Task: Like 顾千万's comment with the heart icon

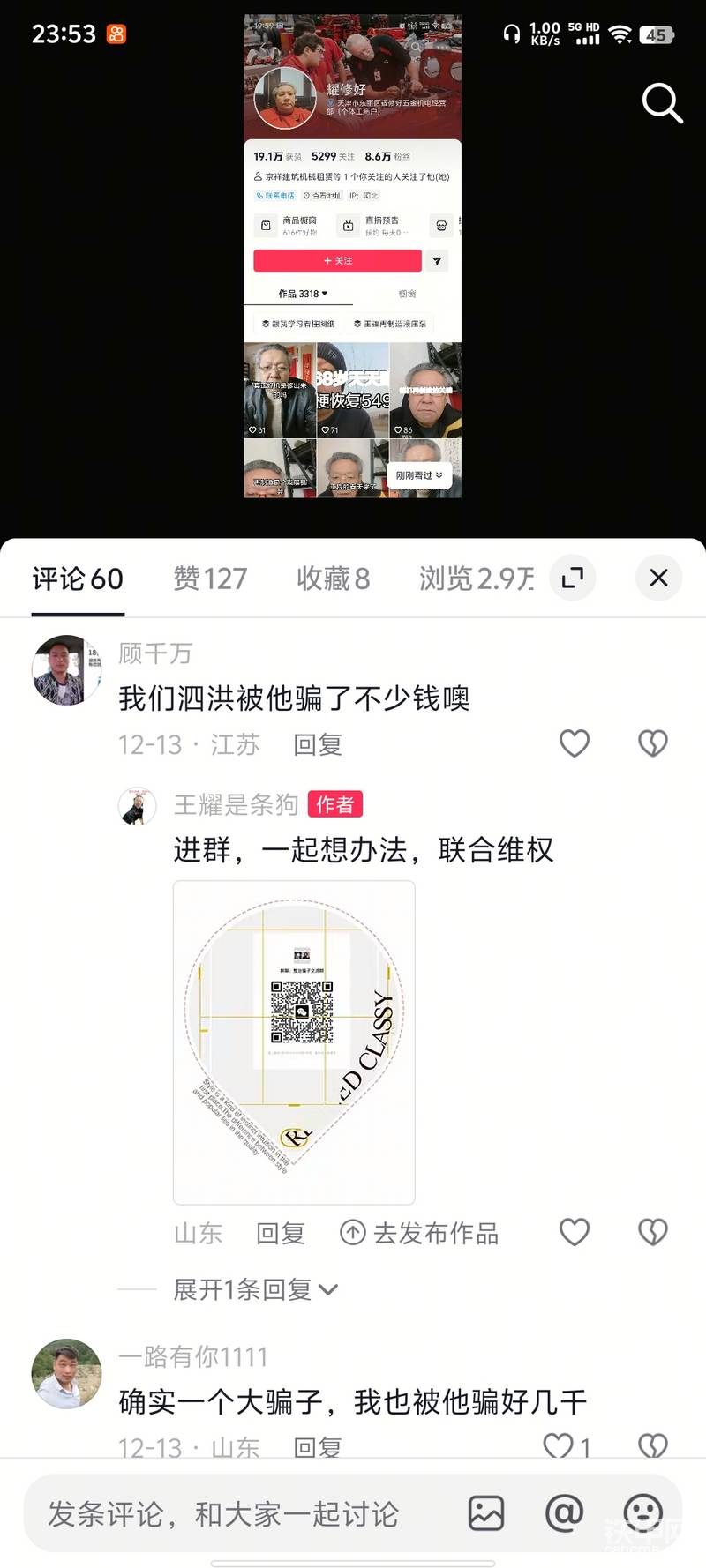Action: [575, 743]
